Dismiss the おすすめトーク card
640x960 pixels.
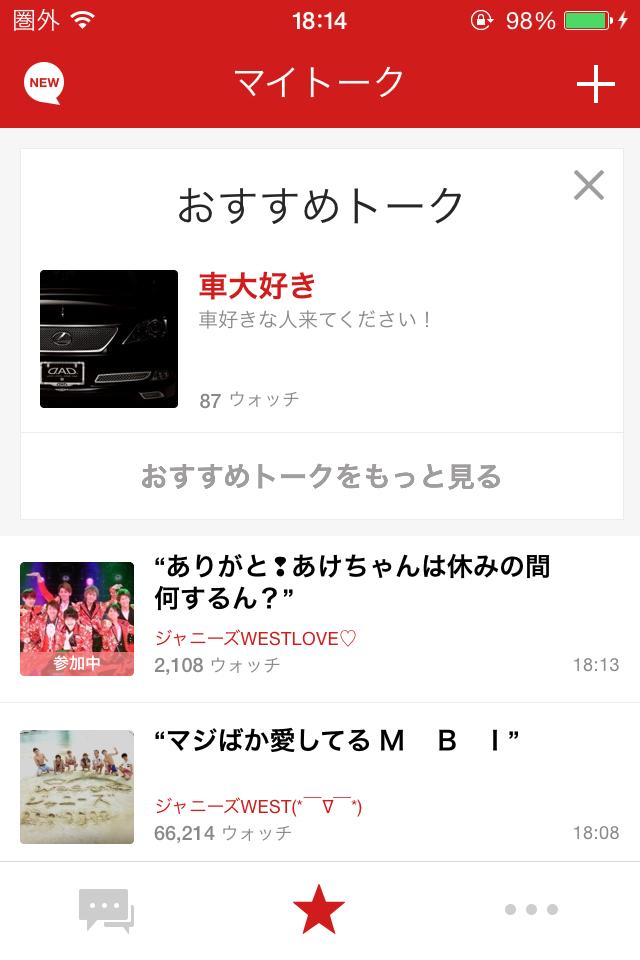588,185
